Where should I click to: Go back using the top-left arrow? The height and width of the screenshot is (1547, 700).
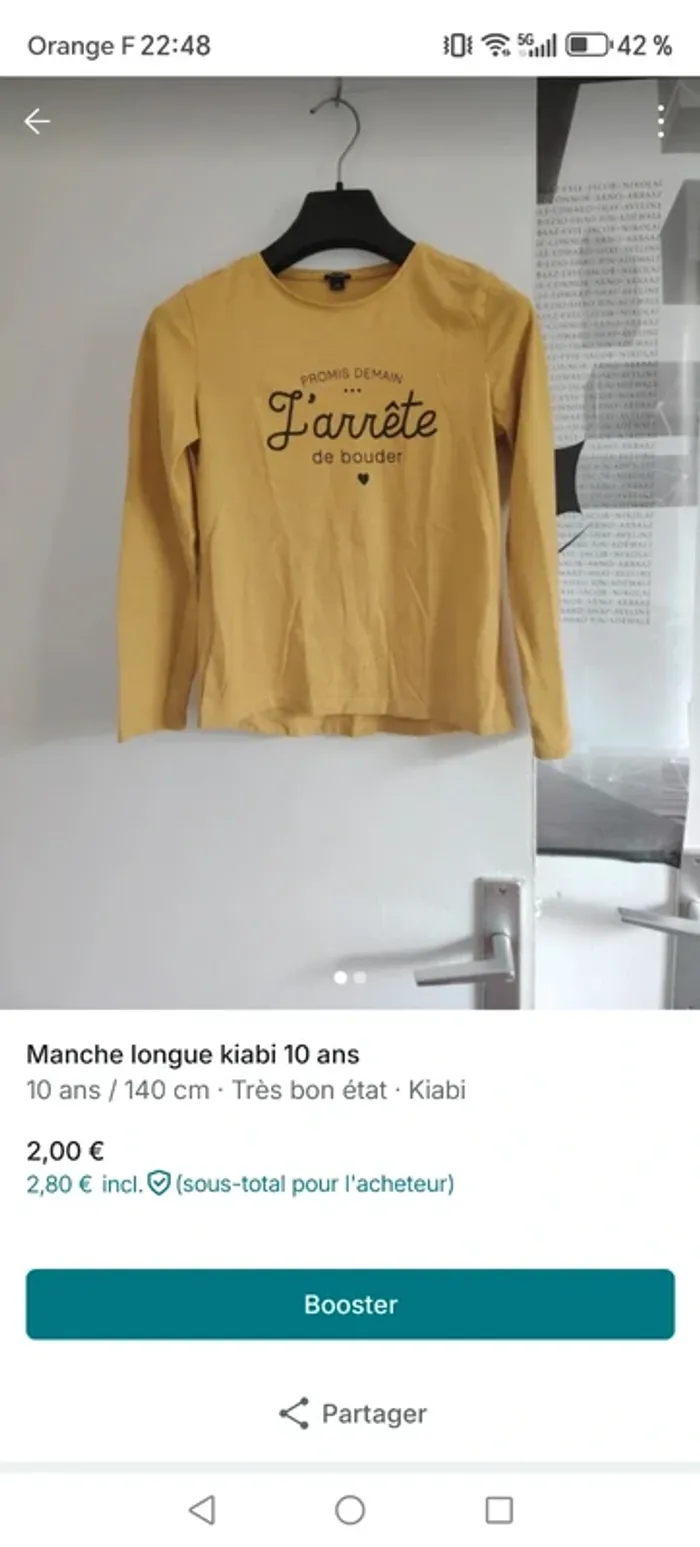click(x=37, y=122)
